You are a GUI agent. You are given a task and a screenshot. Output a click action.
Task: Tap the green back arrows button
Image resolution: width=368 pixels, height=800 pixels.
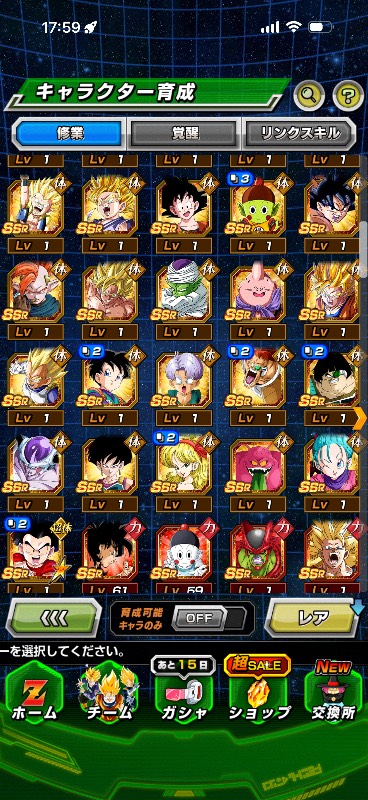[53, 618]
